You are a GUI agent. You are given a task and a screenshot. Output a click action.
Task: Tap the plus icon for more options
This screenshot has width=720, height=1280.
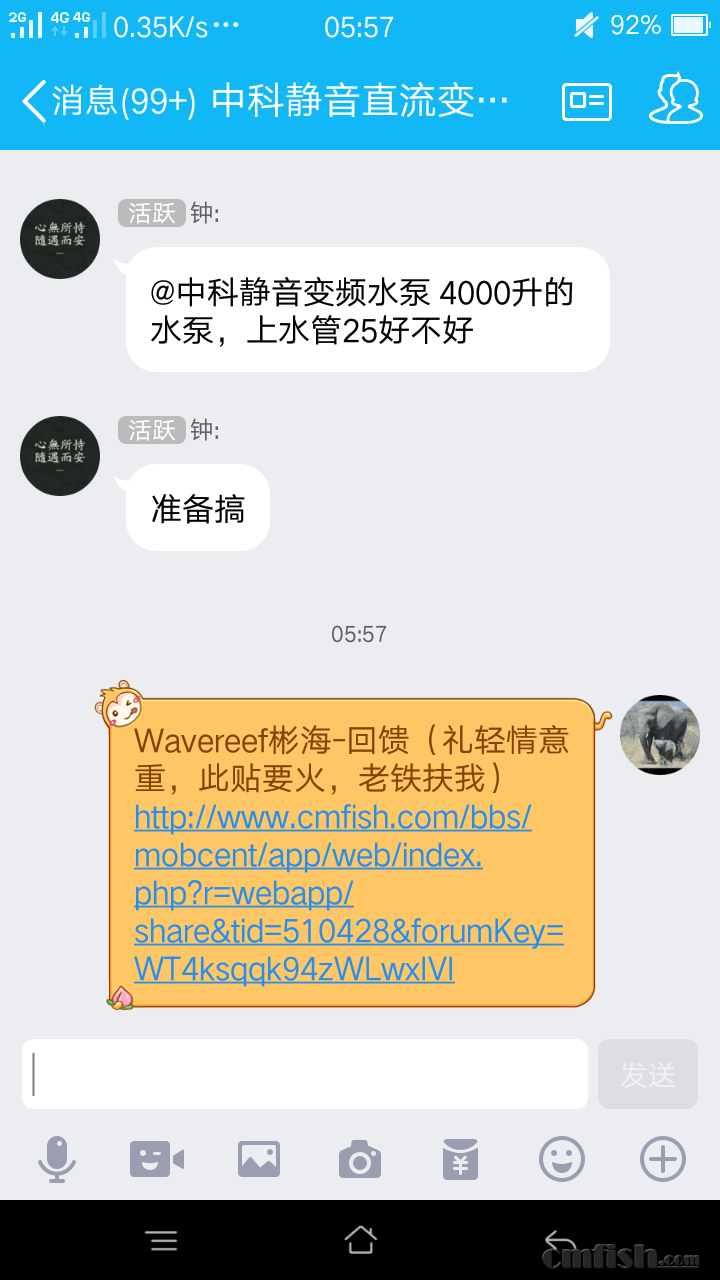click(661, 1158)
